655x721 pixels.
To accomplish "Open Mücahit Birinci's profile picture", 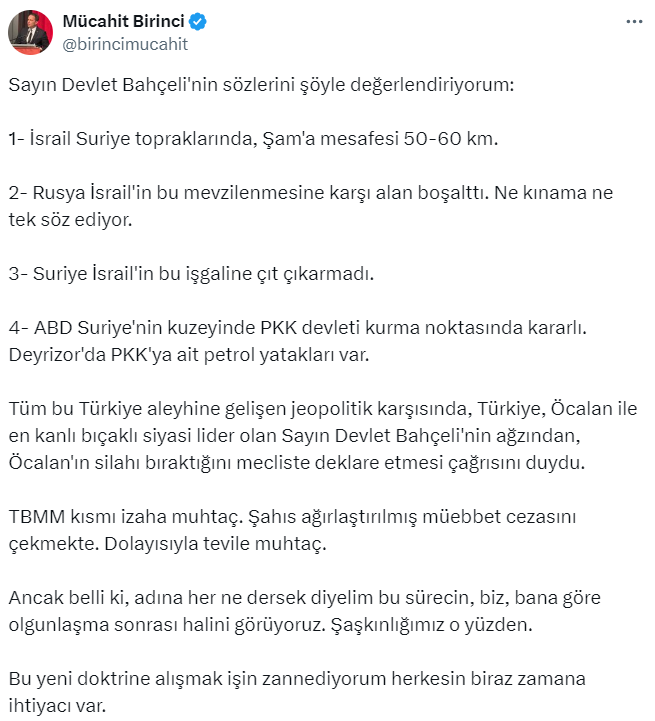I will pyautogui.click(x=30, y=32).
